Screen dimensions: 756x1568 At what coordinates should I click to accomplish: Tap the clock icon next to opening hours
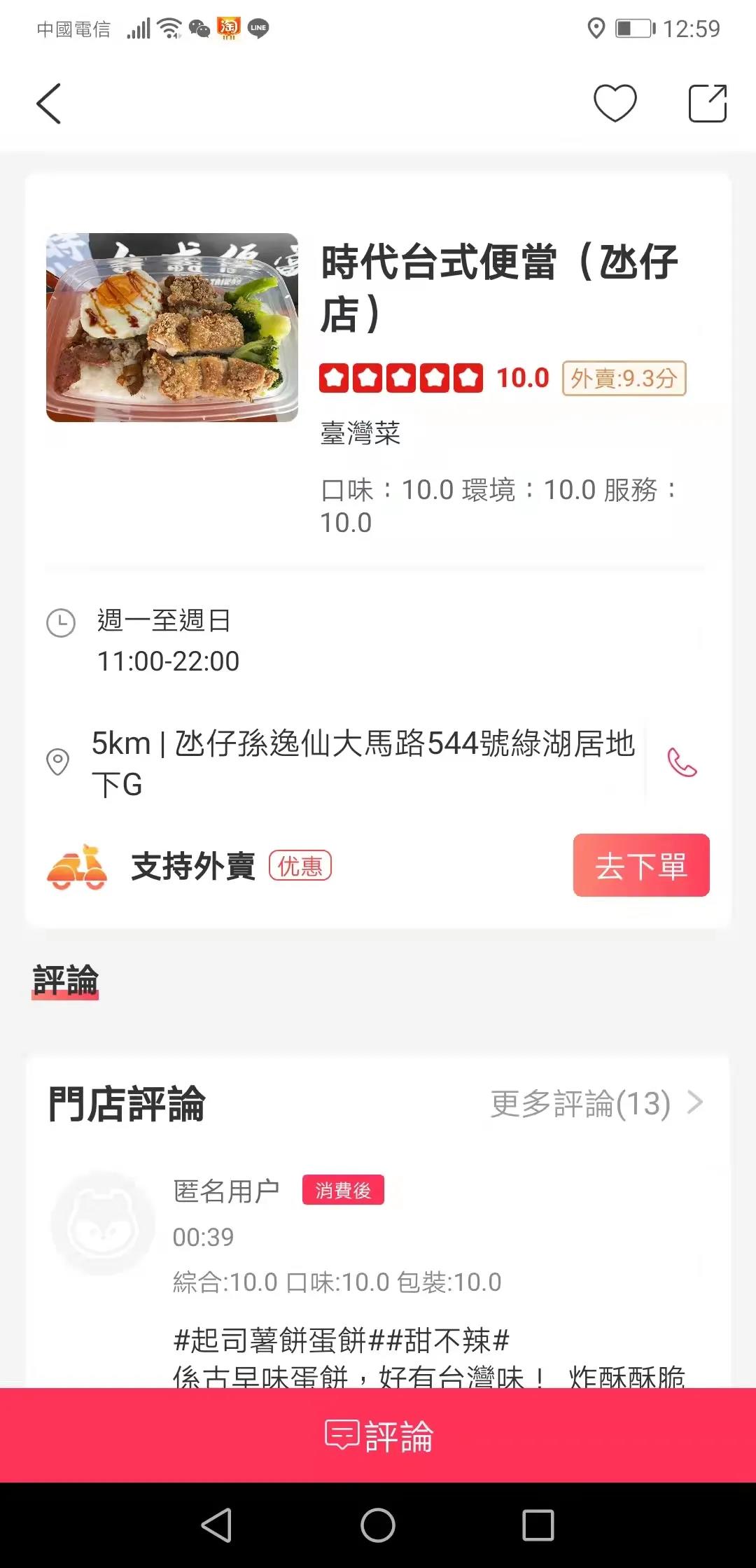[59, 622]
